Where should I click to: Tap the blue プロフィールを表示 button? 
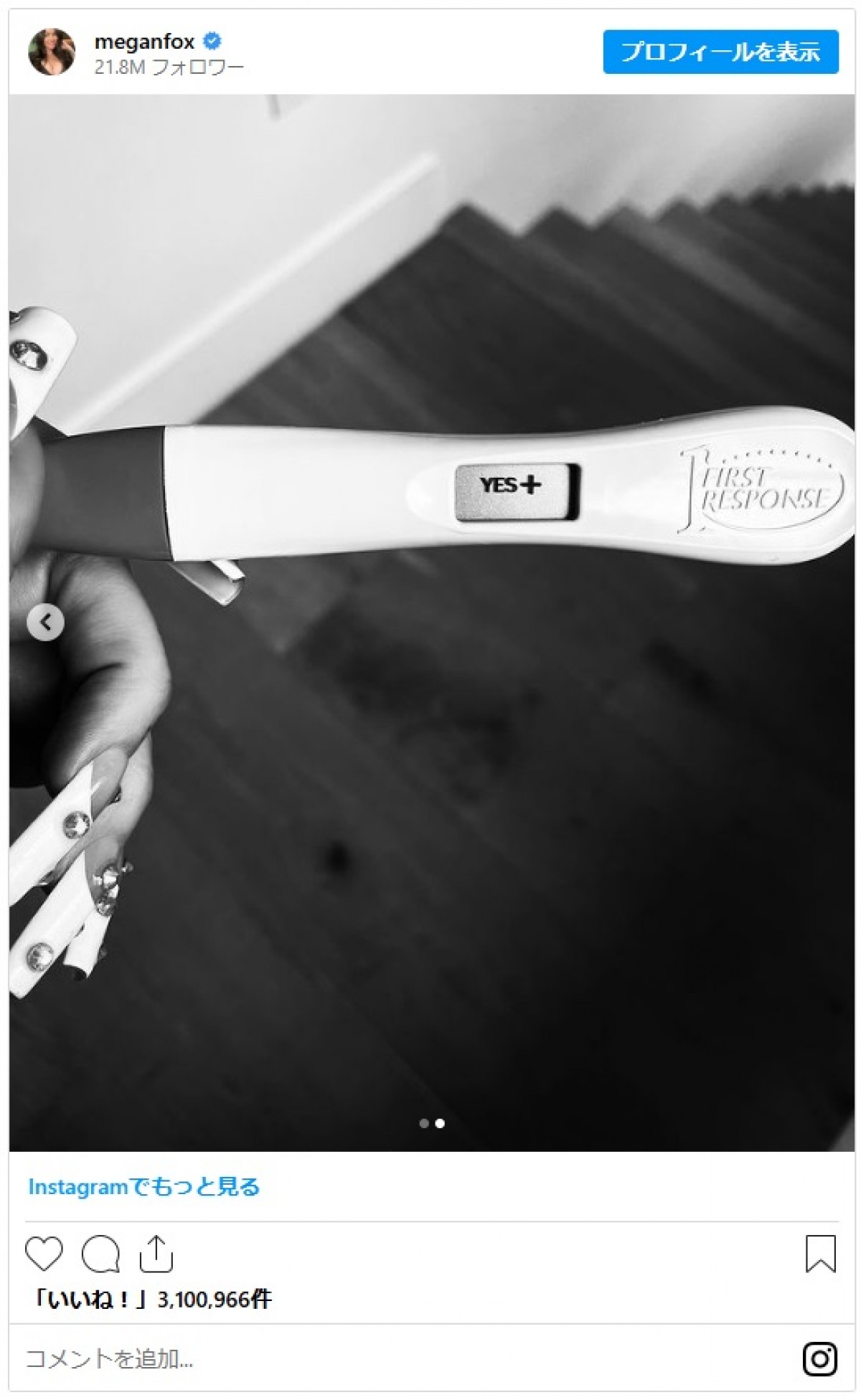point(720,52)
